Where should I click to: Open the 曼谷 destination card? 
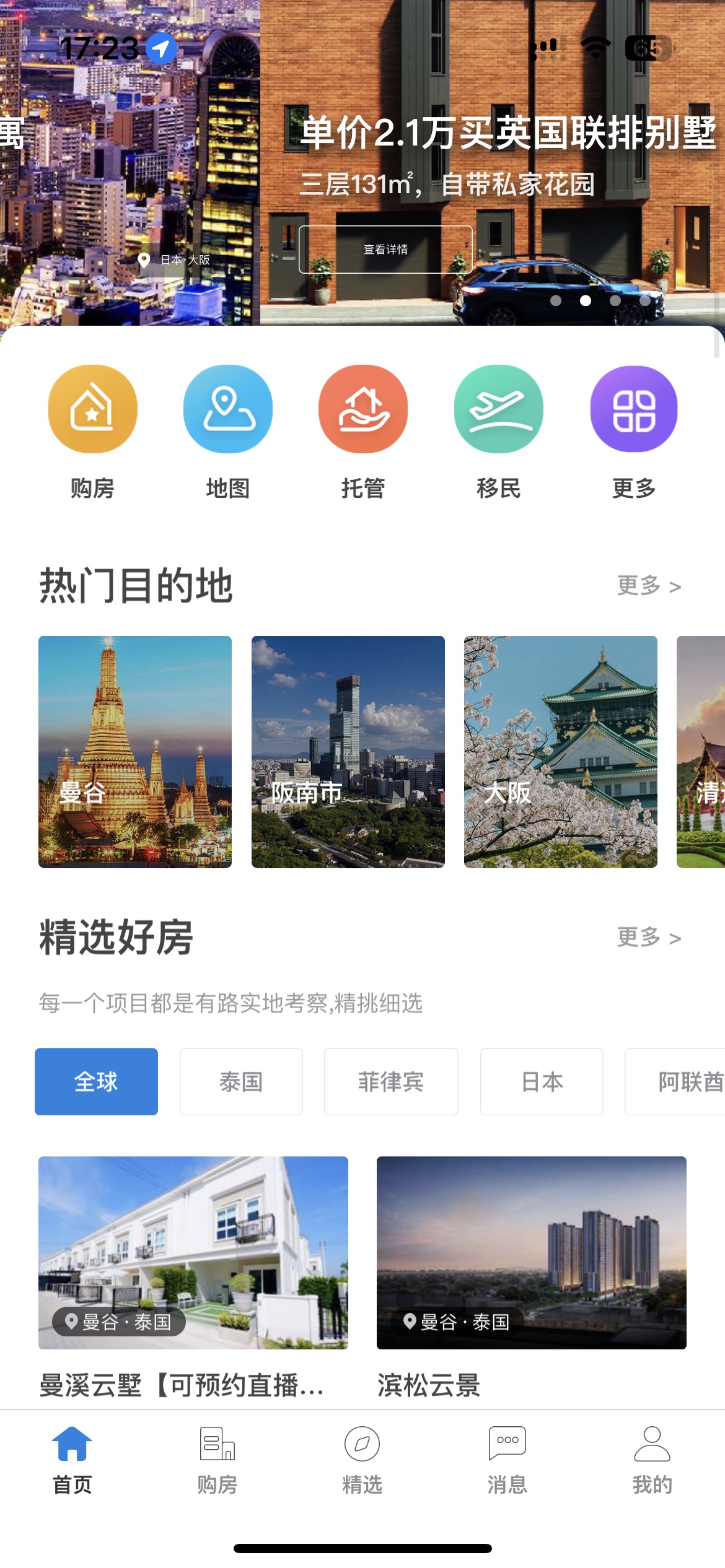click(x=135, y=752)
